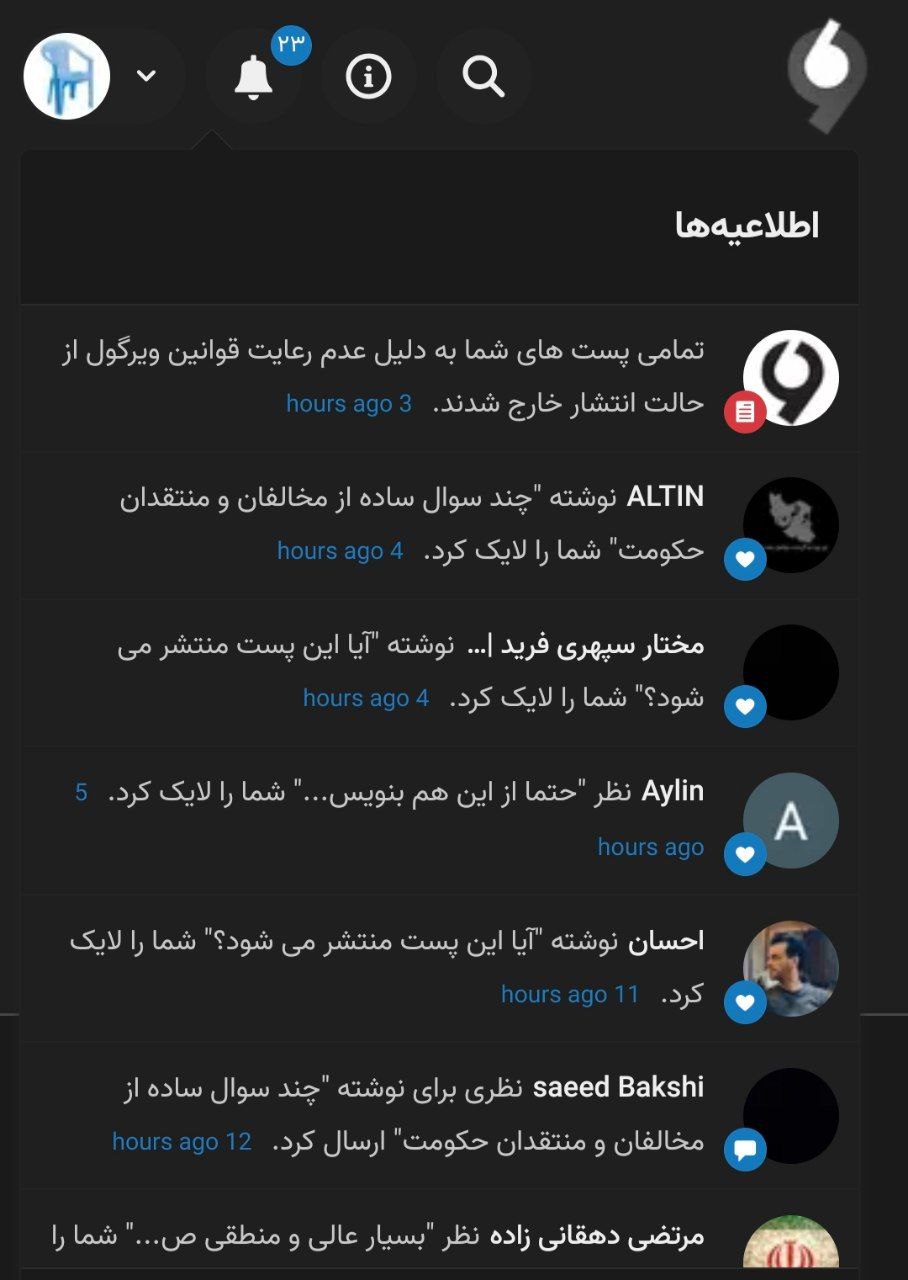Open ALTIN's like notification
The image size is (908, 1280).
pyautogui.click(x=440, y=524)
